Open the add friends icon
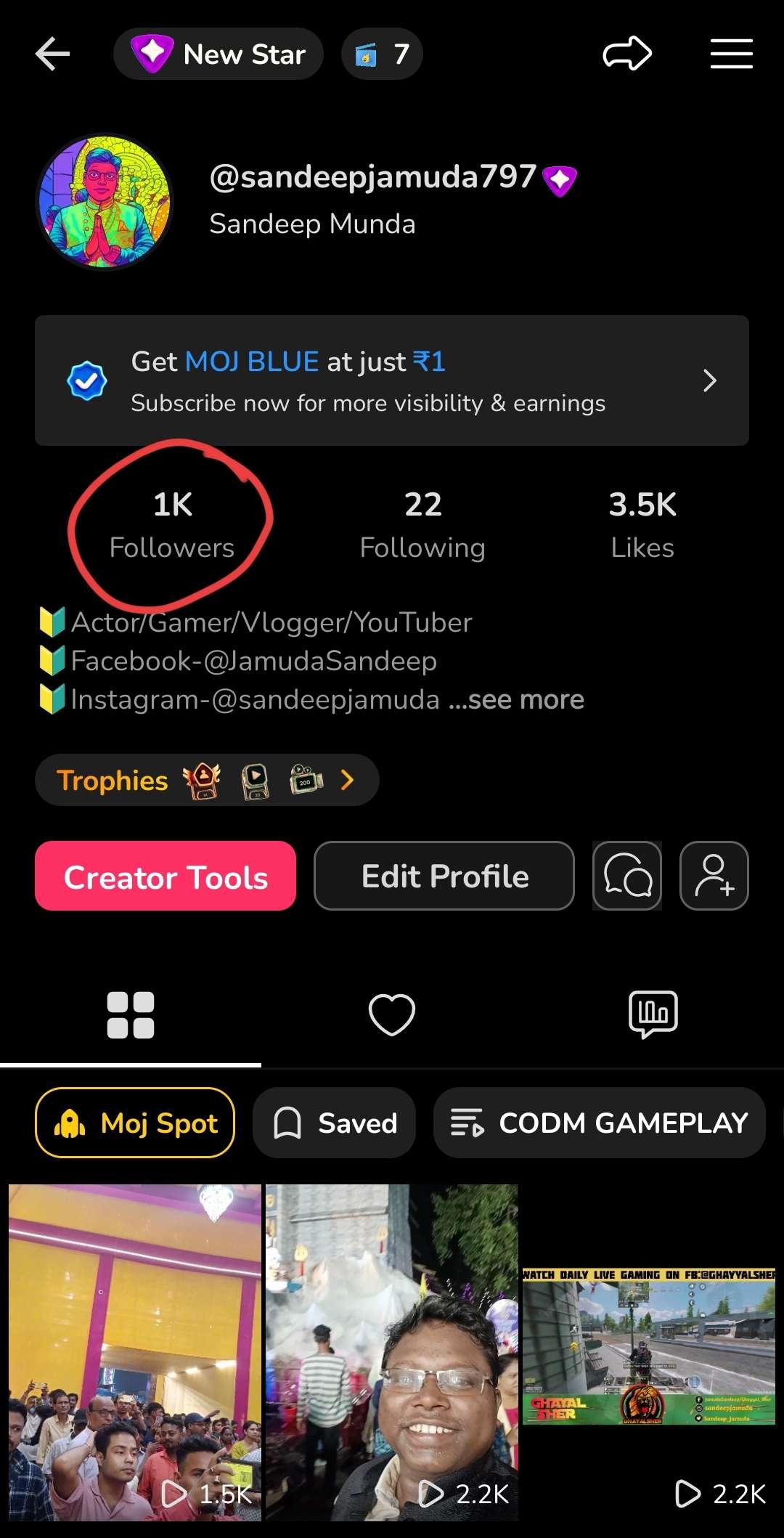 pyautogui.click(x=714, y=876)
